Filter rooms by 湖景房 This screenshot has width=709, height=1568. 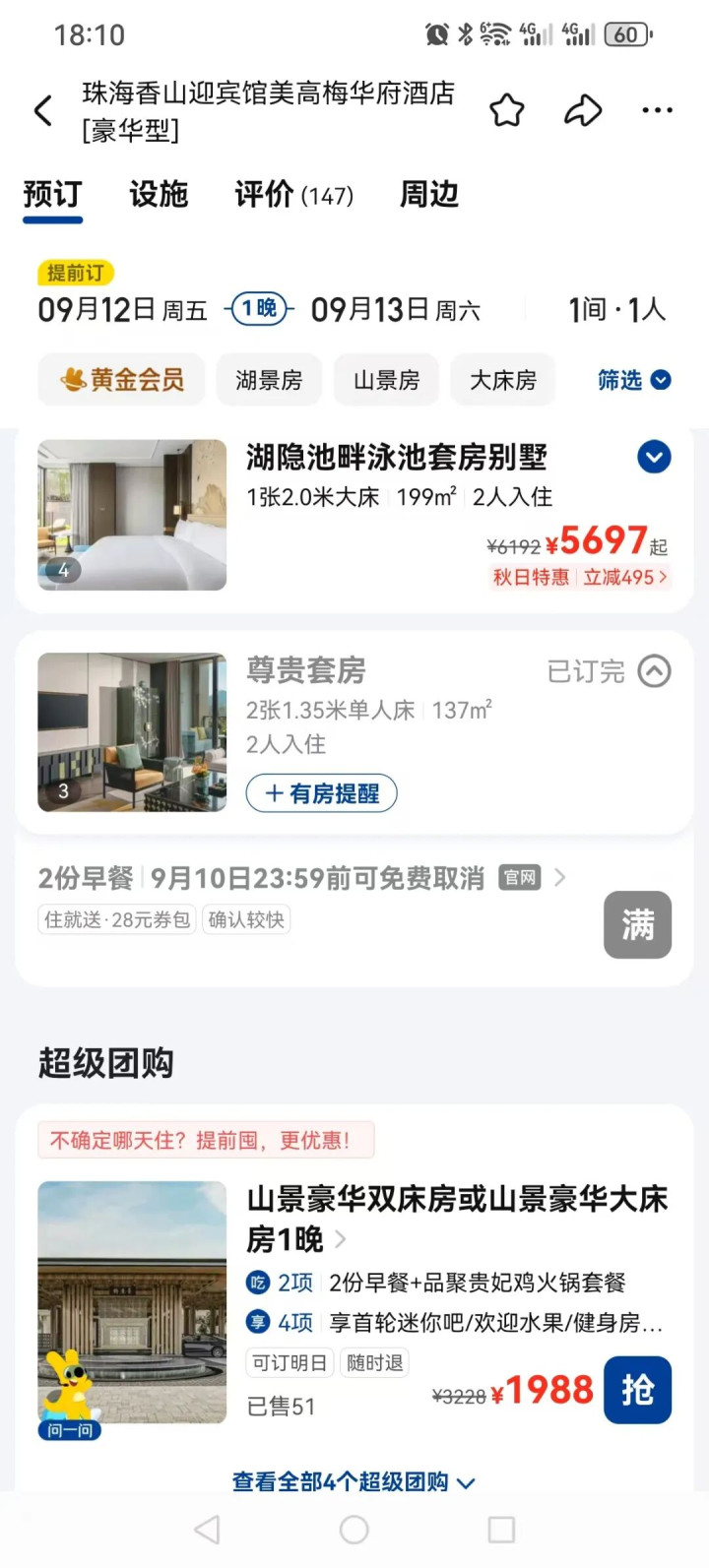tap(269, 380)
